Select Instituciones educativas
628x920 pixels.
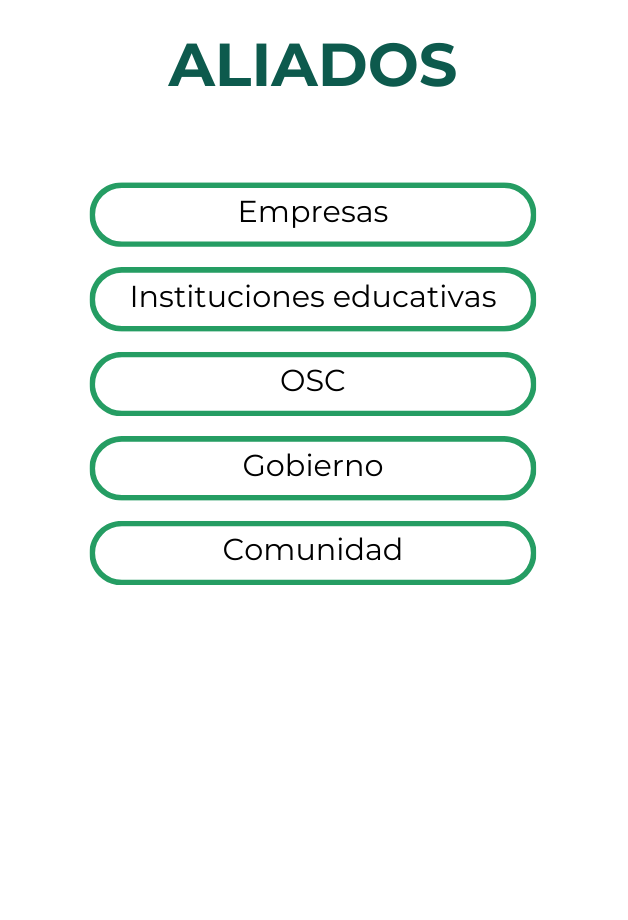pos(313,299)
